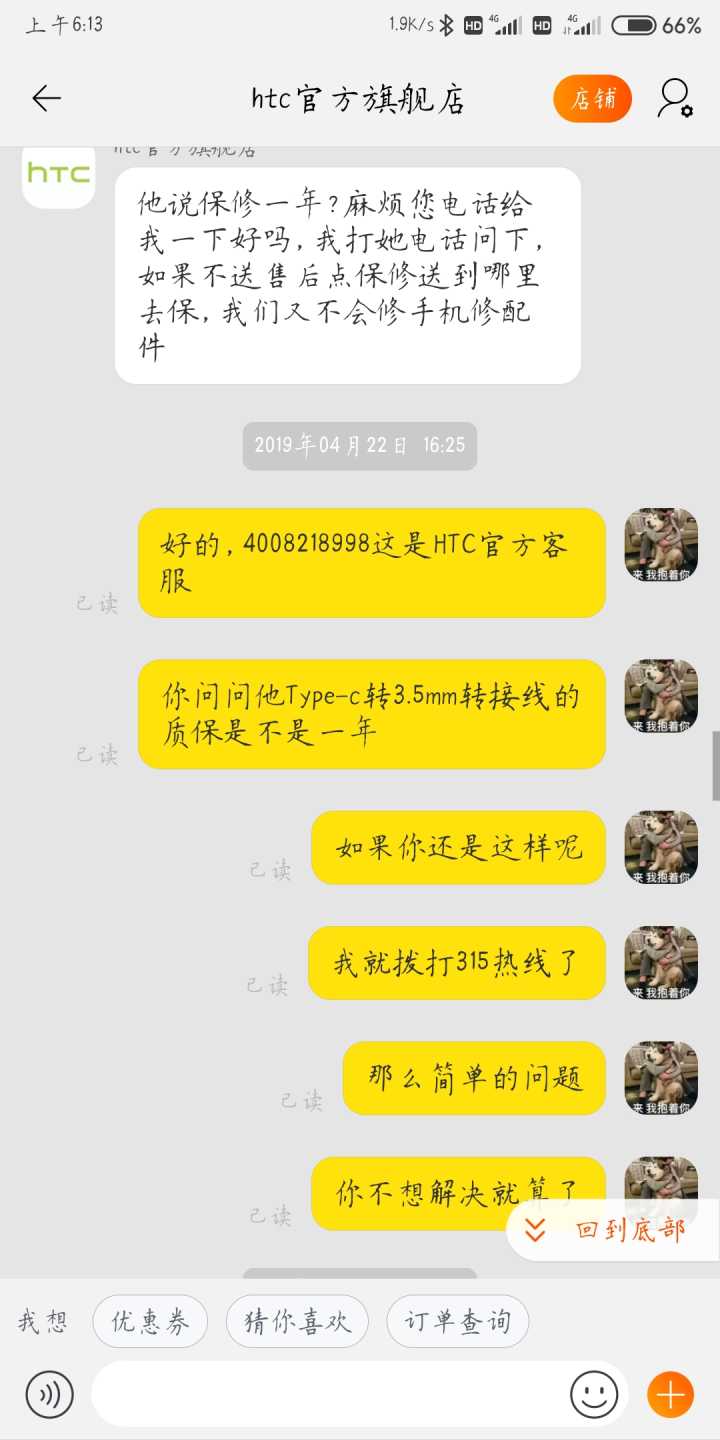The image size is (720, 1440).
Task: Open the contact settings profile icon
Action: point(675,99)
